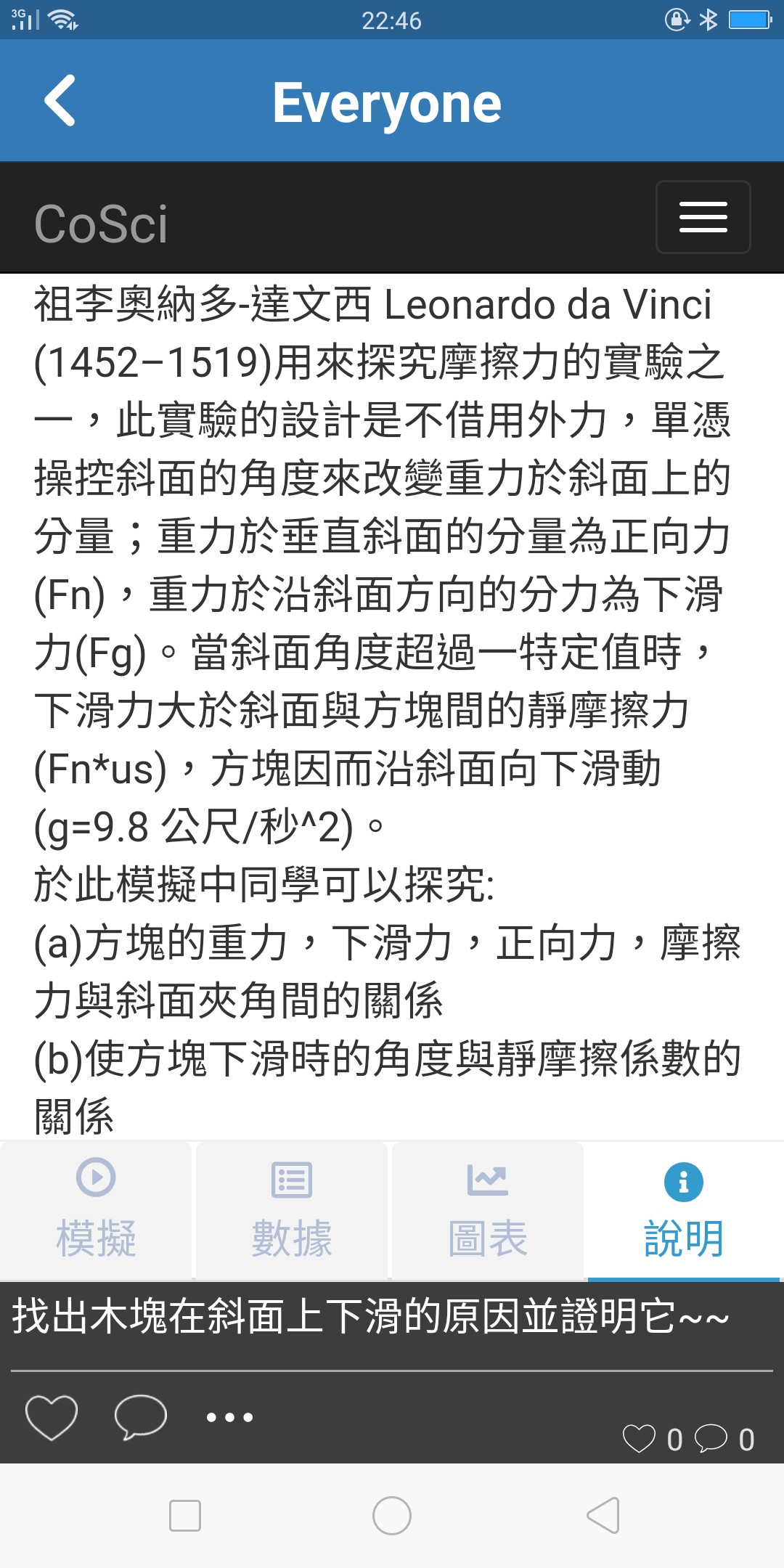Like this post with the heart icon
The image size is (784, 1568).
(x=52, y=1416)
